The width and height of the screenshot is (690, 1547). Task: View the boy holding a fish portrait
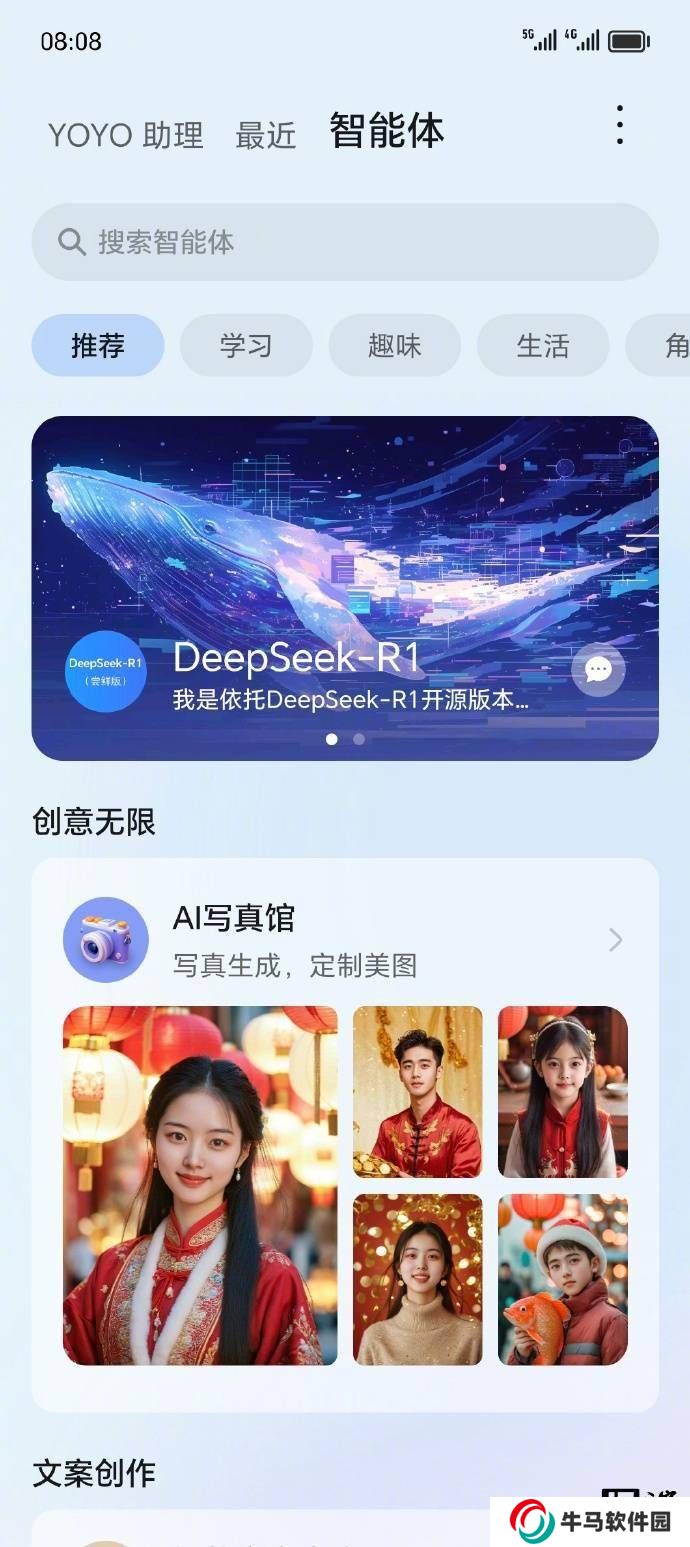coord(563,1280)
